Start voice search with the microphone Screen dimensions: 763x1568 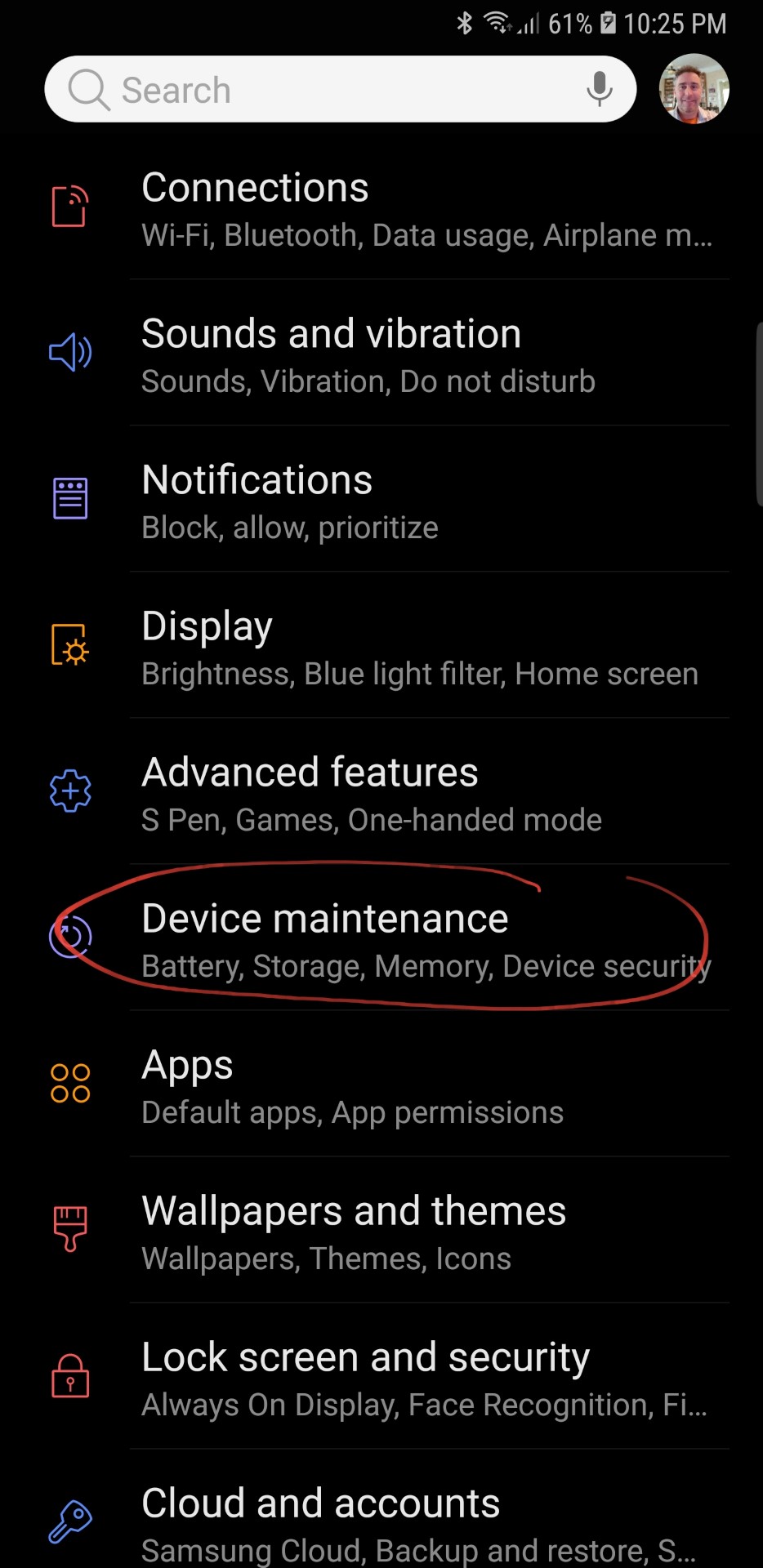point(600,89)
